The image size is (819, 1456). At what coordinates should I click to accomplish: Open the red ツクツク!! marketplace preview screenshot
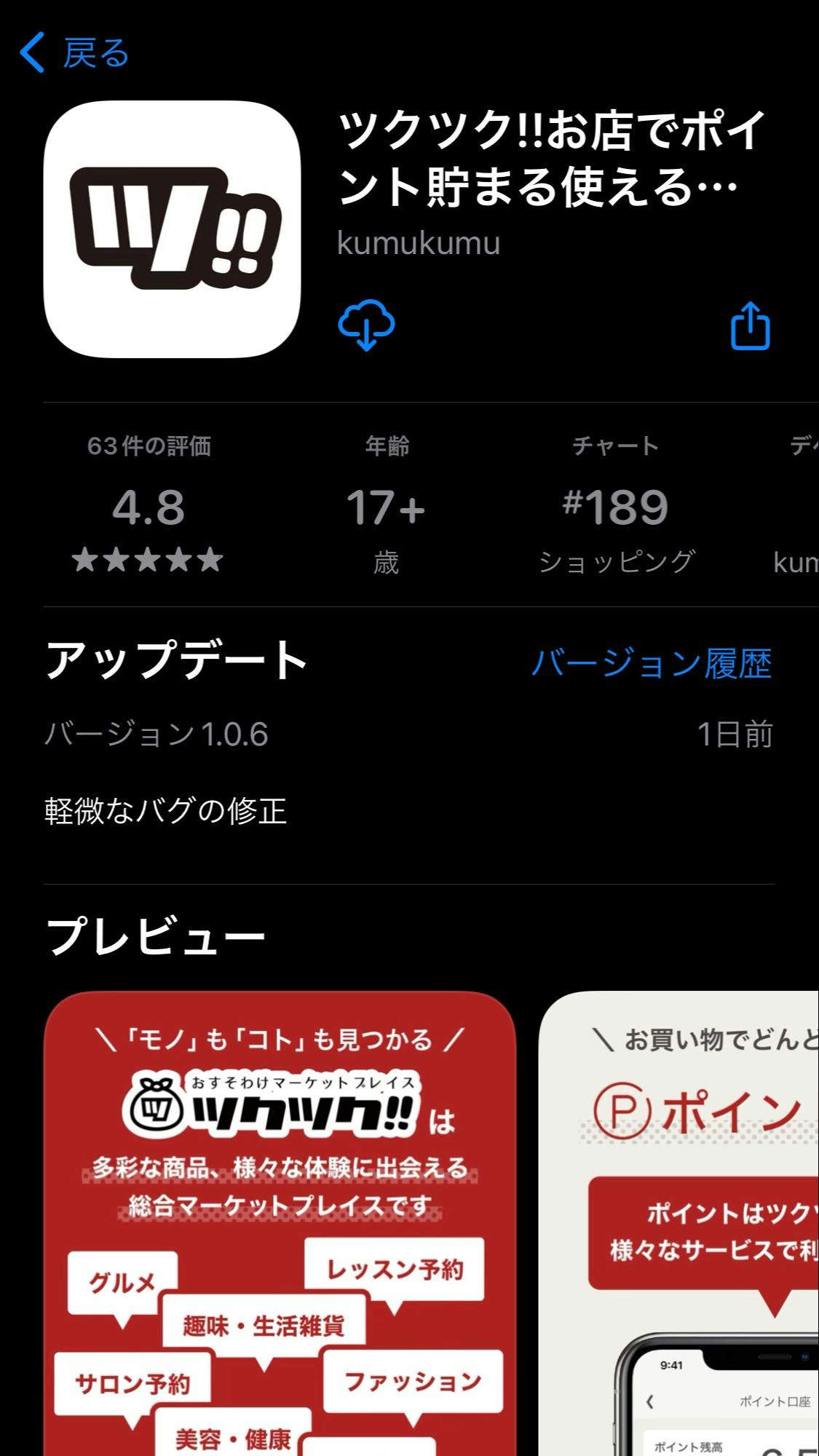[x=280, y=1223]
